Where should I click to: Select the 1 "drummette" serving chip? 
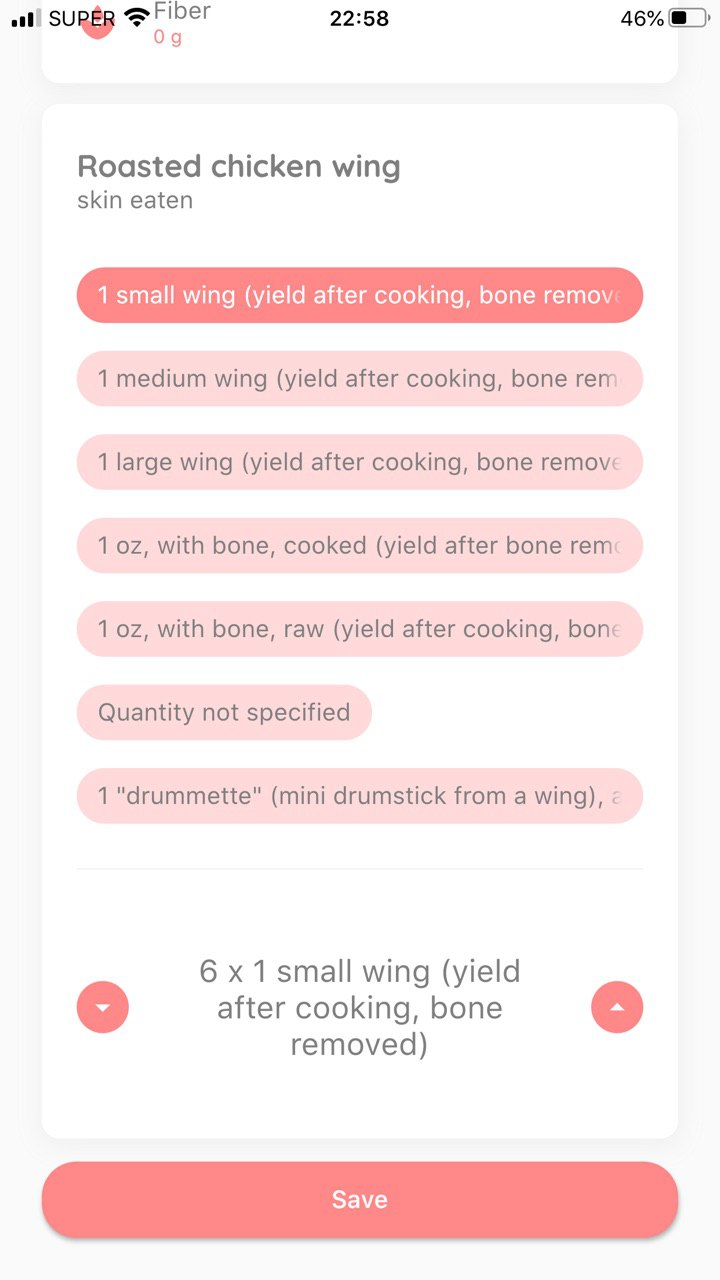[x=359, y=796]
